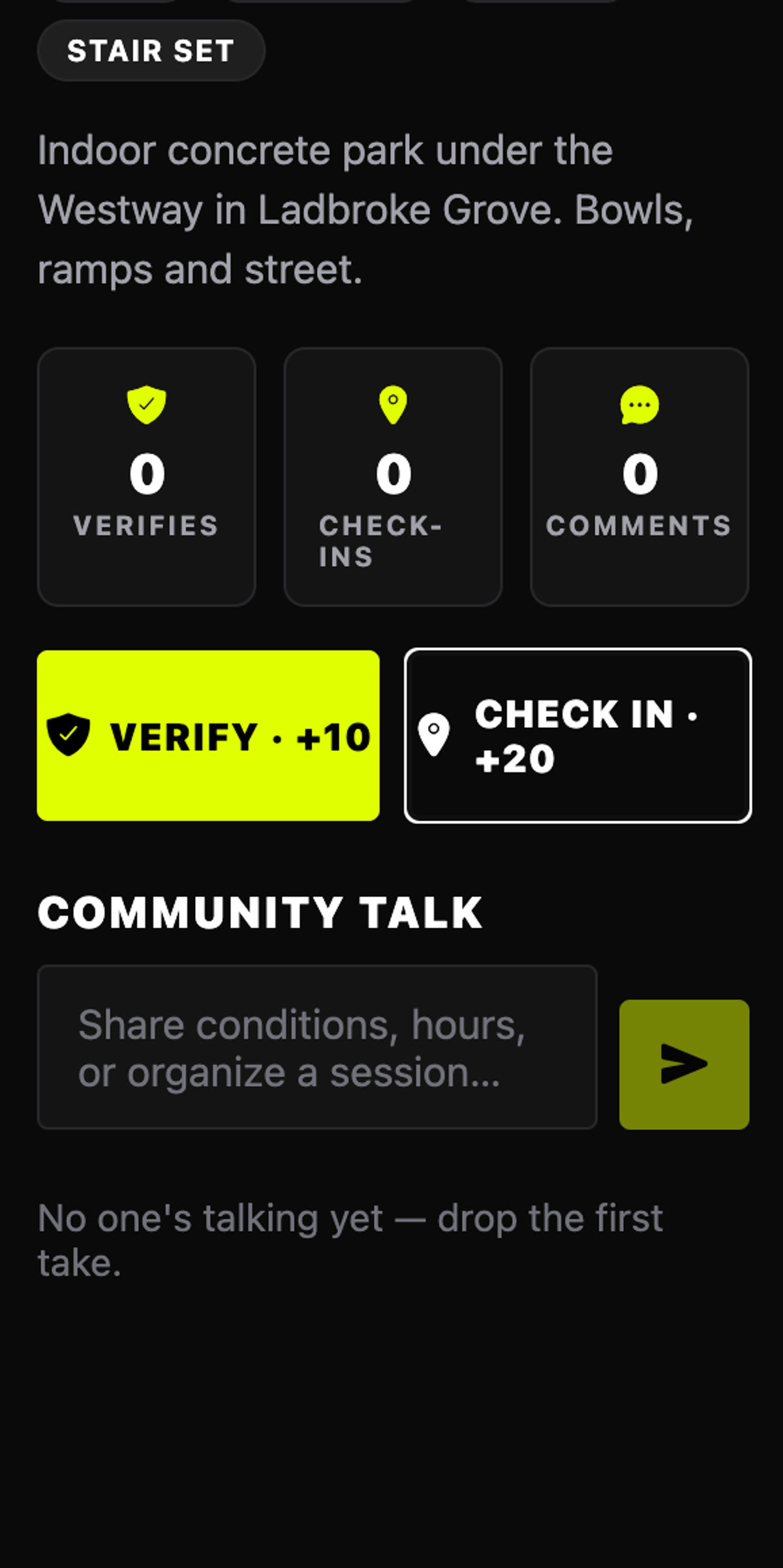Image resolution: width=783 pixels, height=1568 pixels.
Task: Focus the Share conditions comment field
Action: point(317,1047)
